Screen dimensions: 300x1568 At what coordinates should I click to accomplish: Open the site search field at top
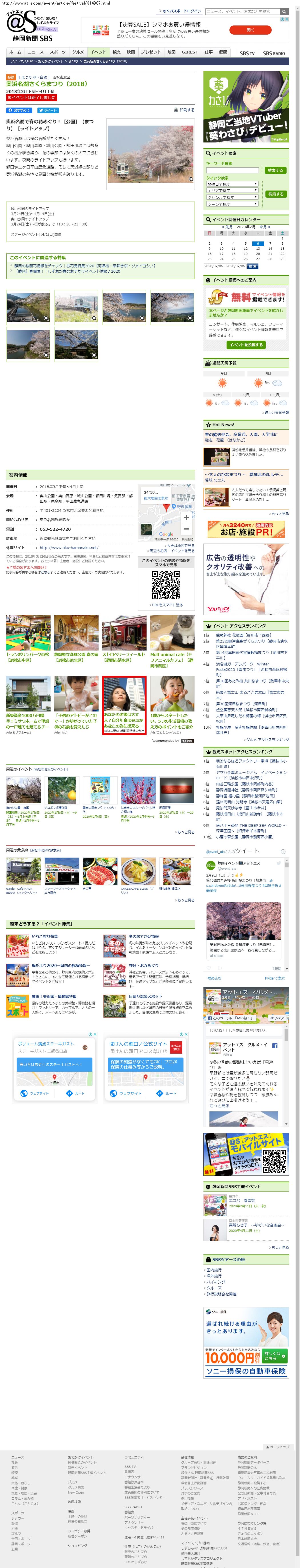242,11
